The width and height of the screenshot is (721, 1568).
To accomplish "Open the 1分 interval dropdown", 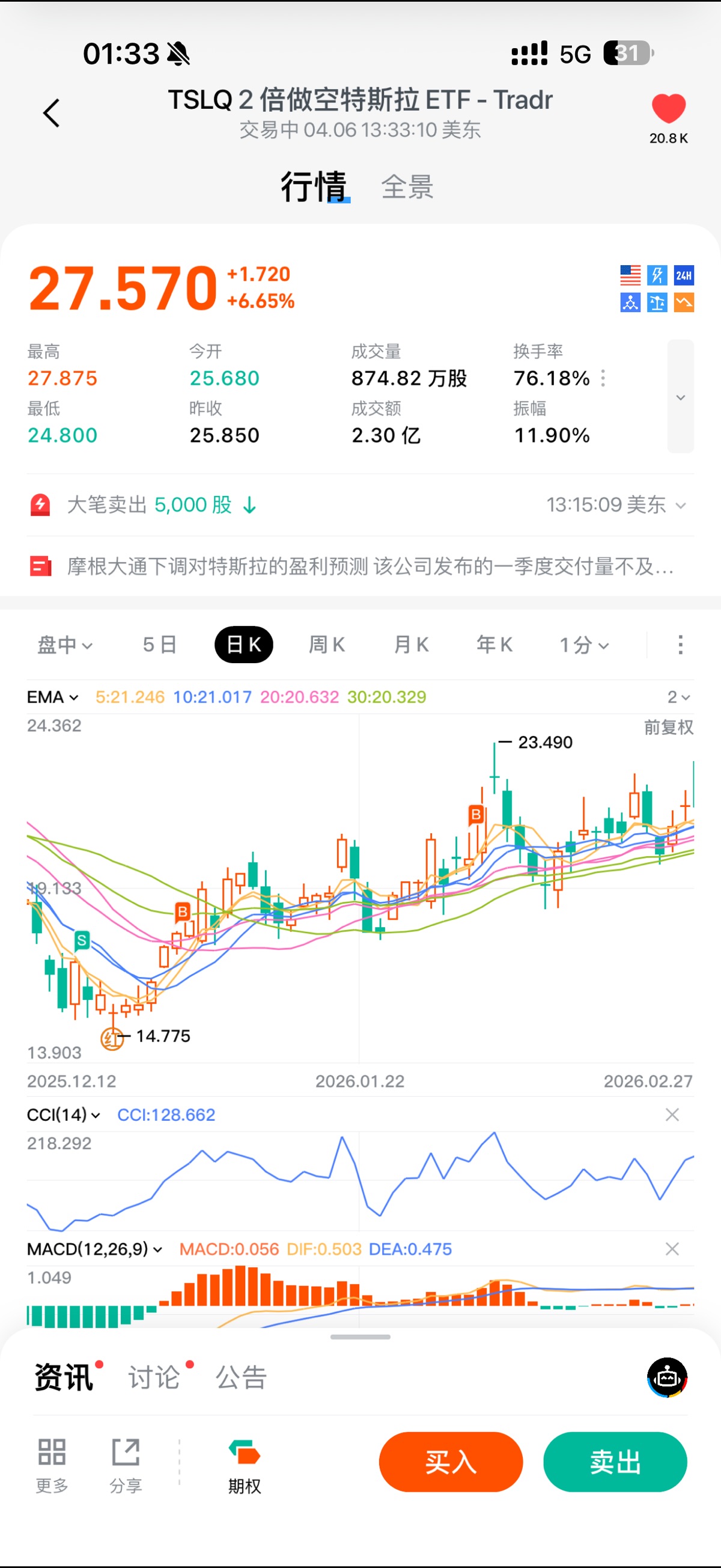I will coord(583,645).
